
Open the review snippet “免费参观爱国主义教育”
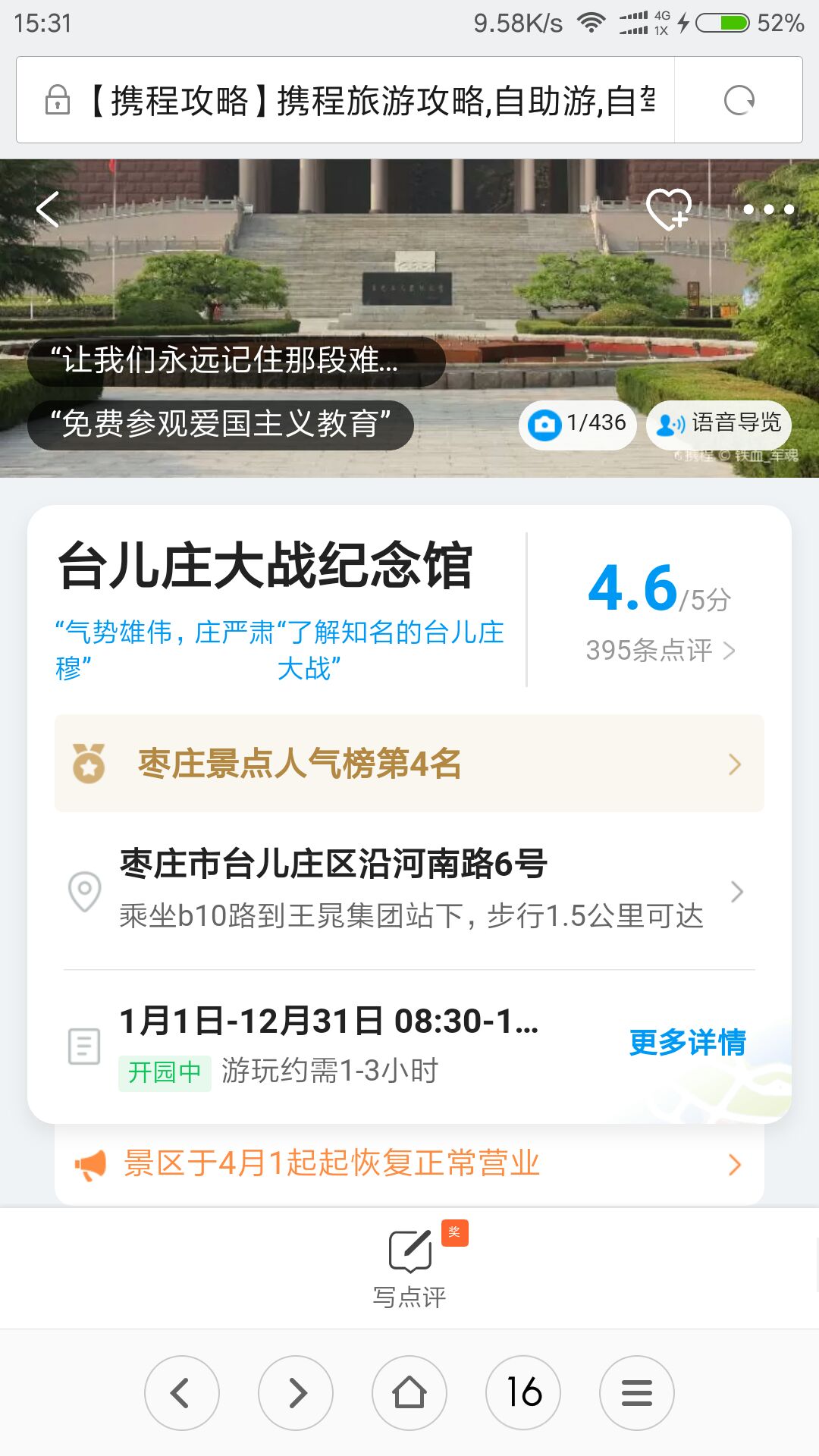click(221, 424)
